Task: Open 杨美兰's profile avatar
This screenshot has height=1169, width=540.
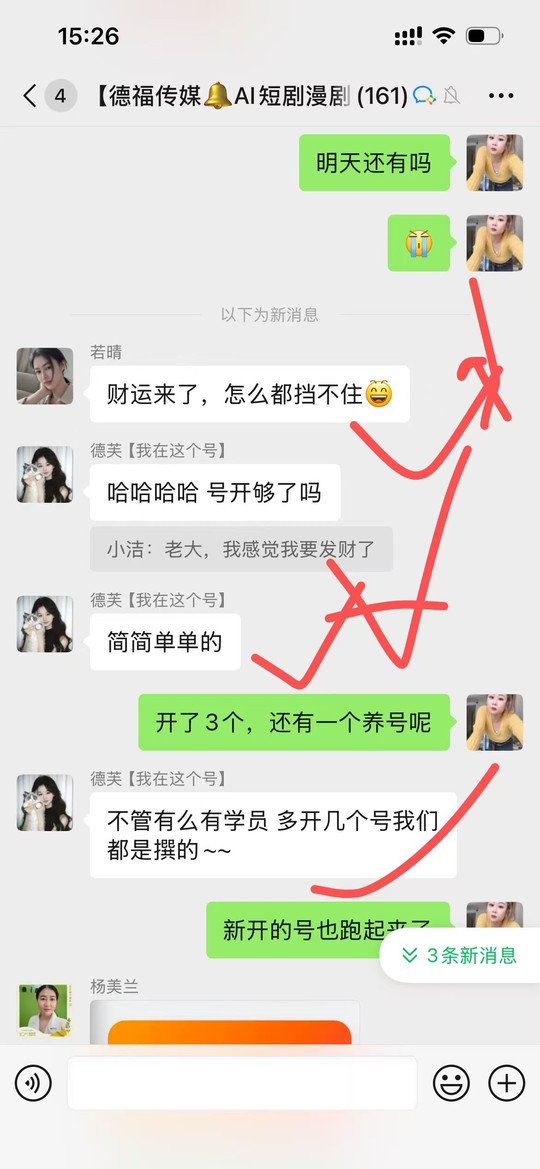Action: [x=45, y=1012]
